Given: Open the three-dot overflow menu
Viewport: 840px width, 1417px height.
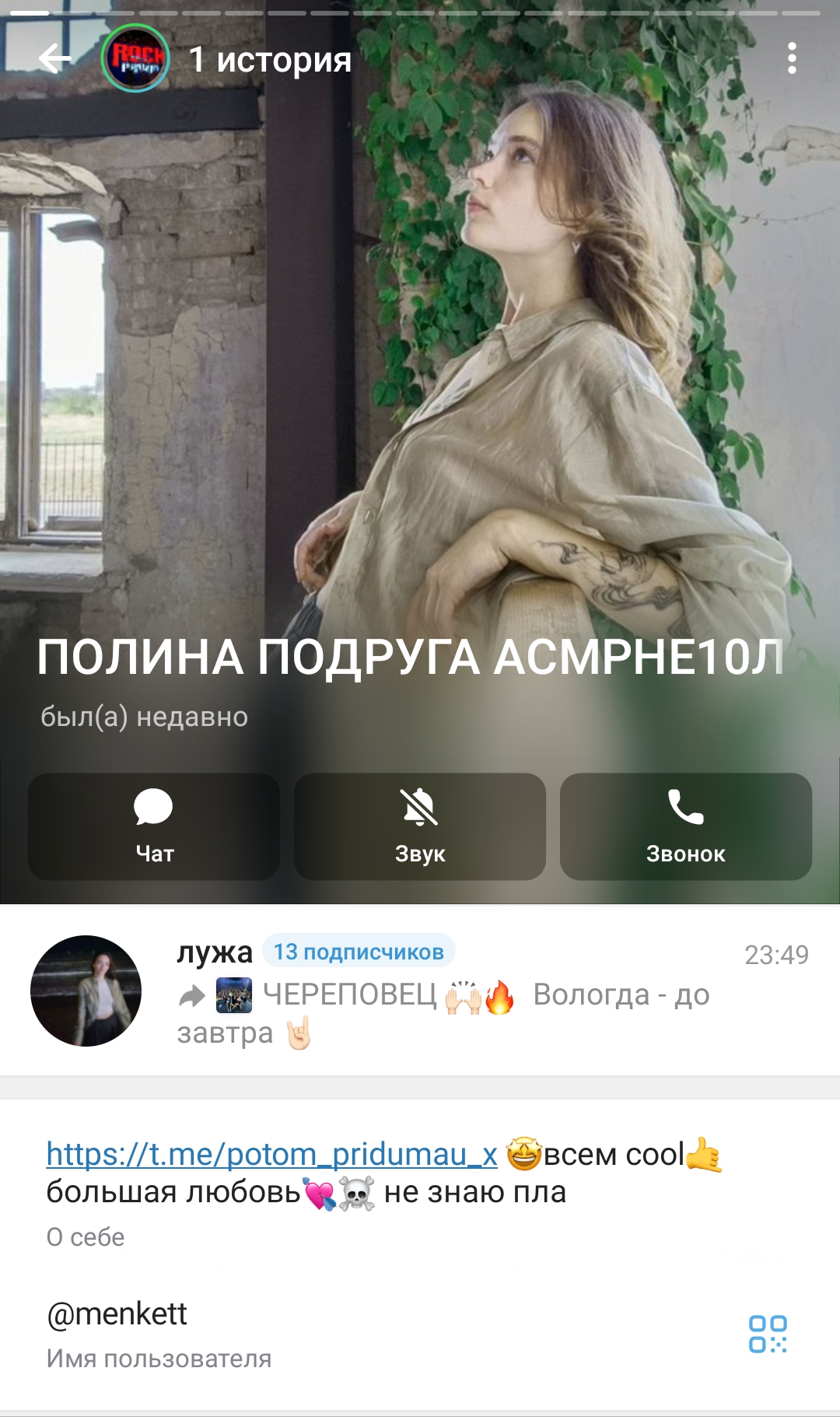Looking at the screenshot, I should coord(792,58).
